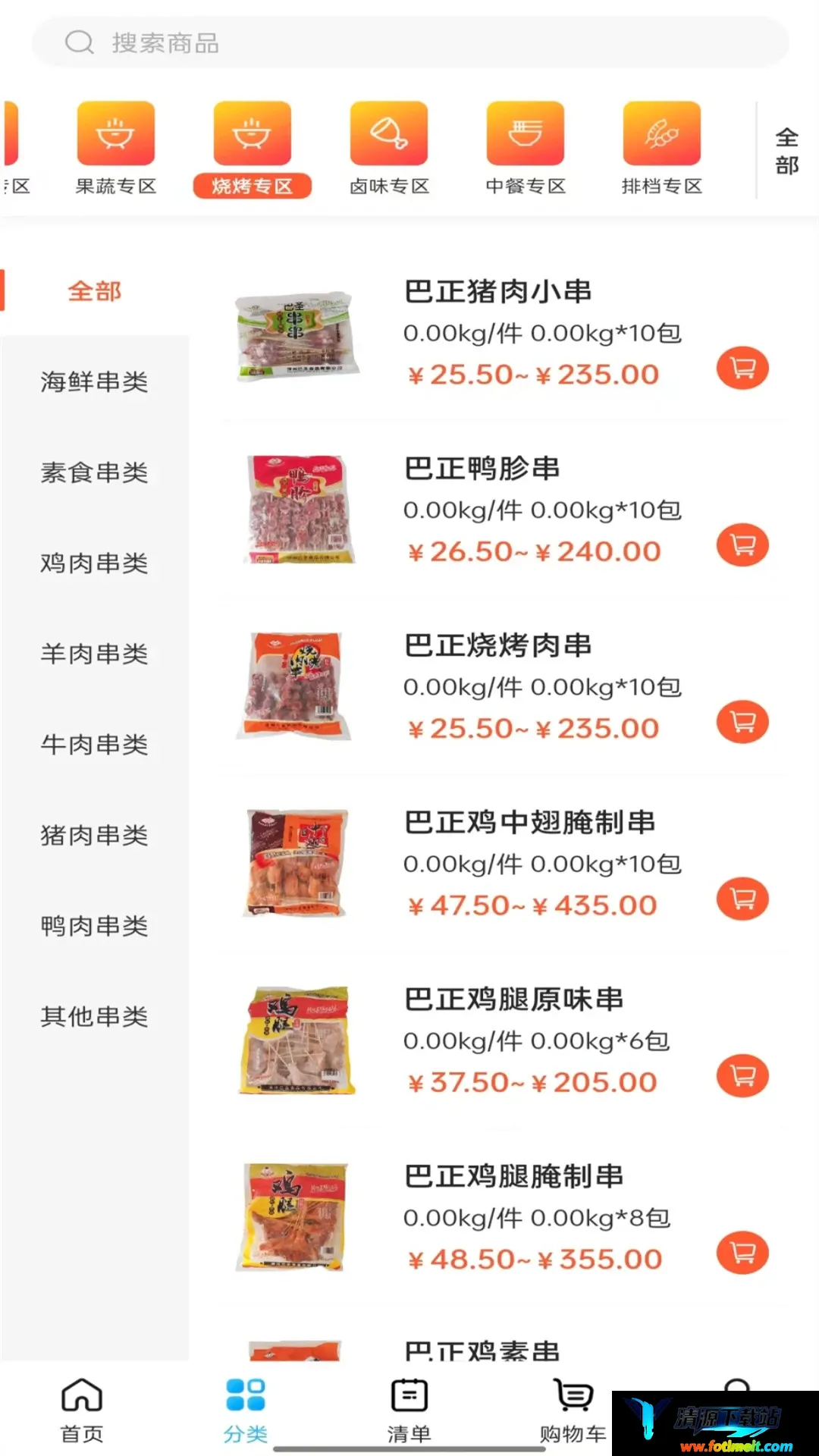Select the 羊肉串类 subcategory
Image resolution: width=819 pixels, height=1456 pixels.
94,654
